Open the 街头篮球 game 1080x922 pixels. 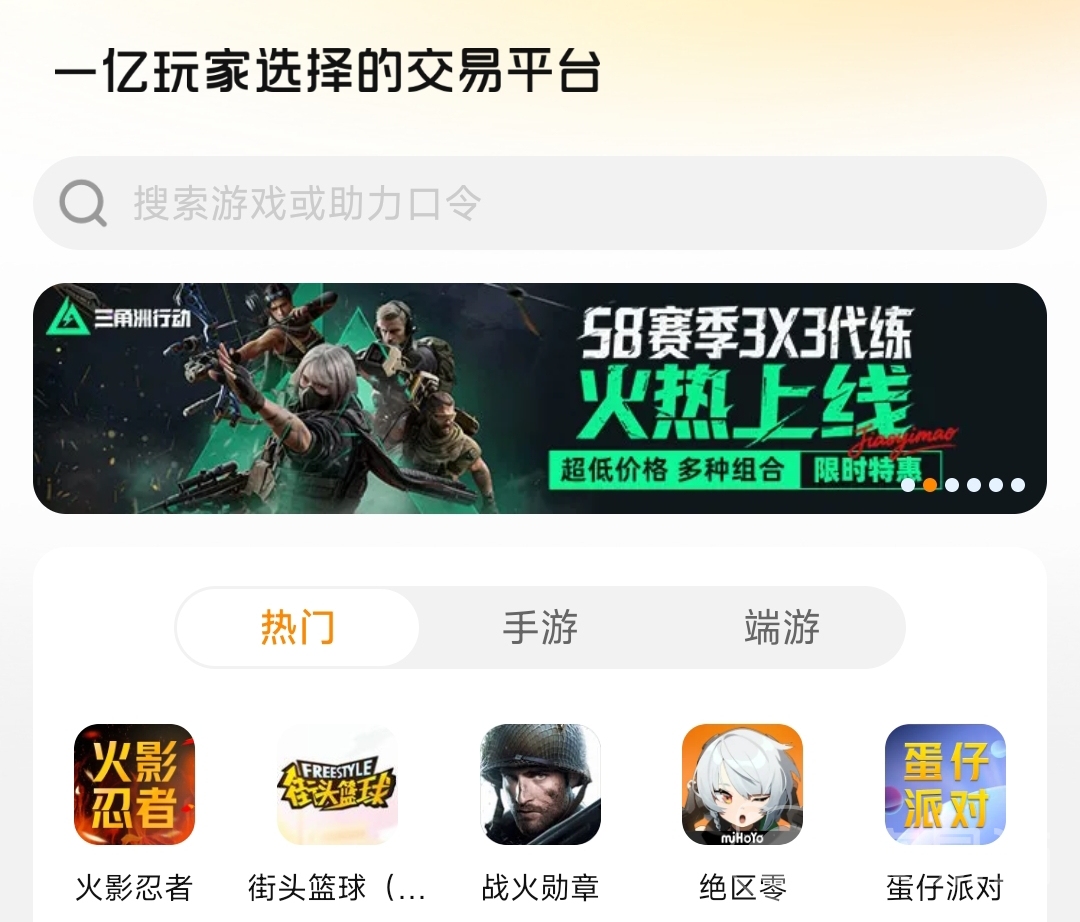pos(337,785)
